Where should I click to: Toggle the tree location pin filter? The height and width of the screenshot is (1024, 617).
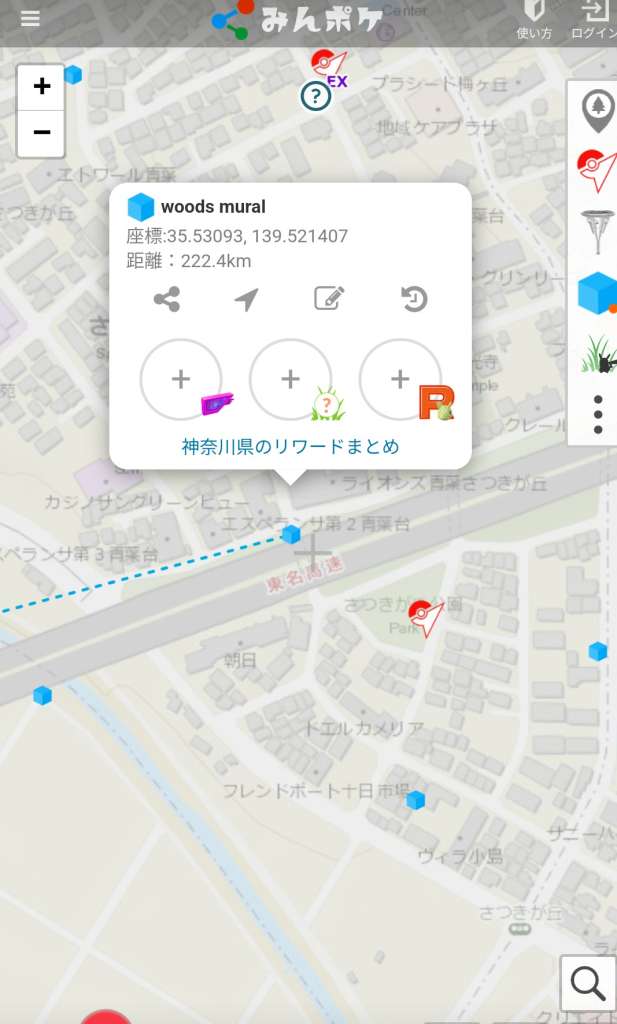598,110
